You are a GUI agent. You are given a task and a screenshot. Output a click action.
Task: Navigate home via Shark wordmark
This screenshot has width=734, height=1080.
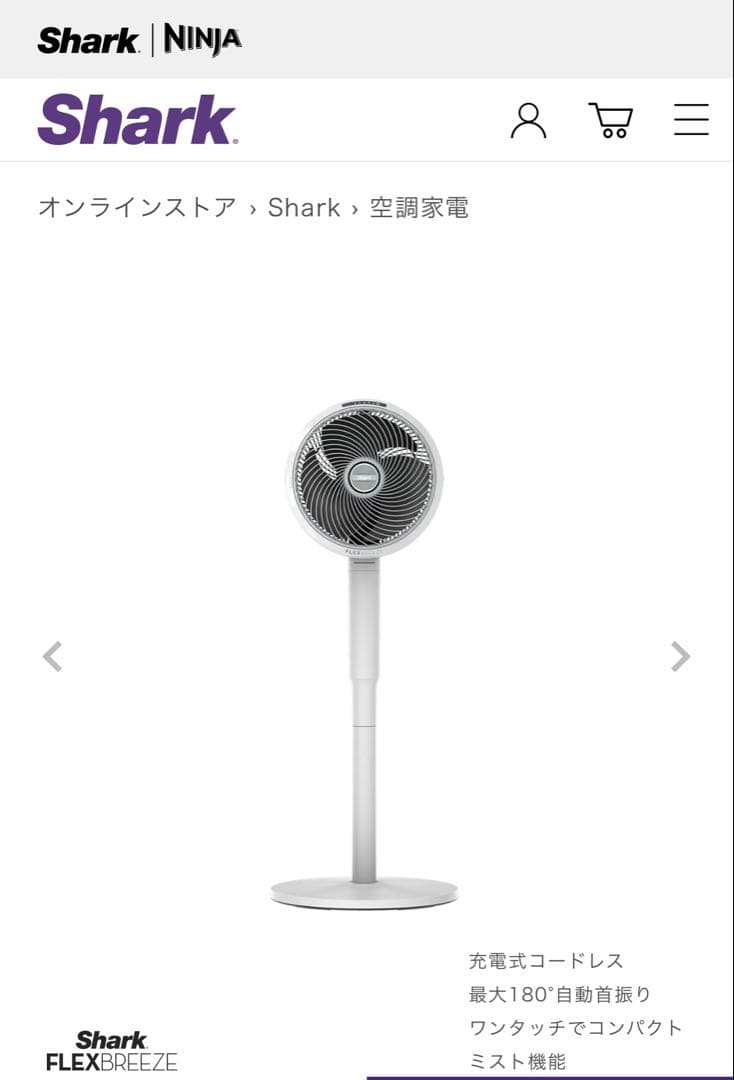(135, 119)
